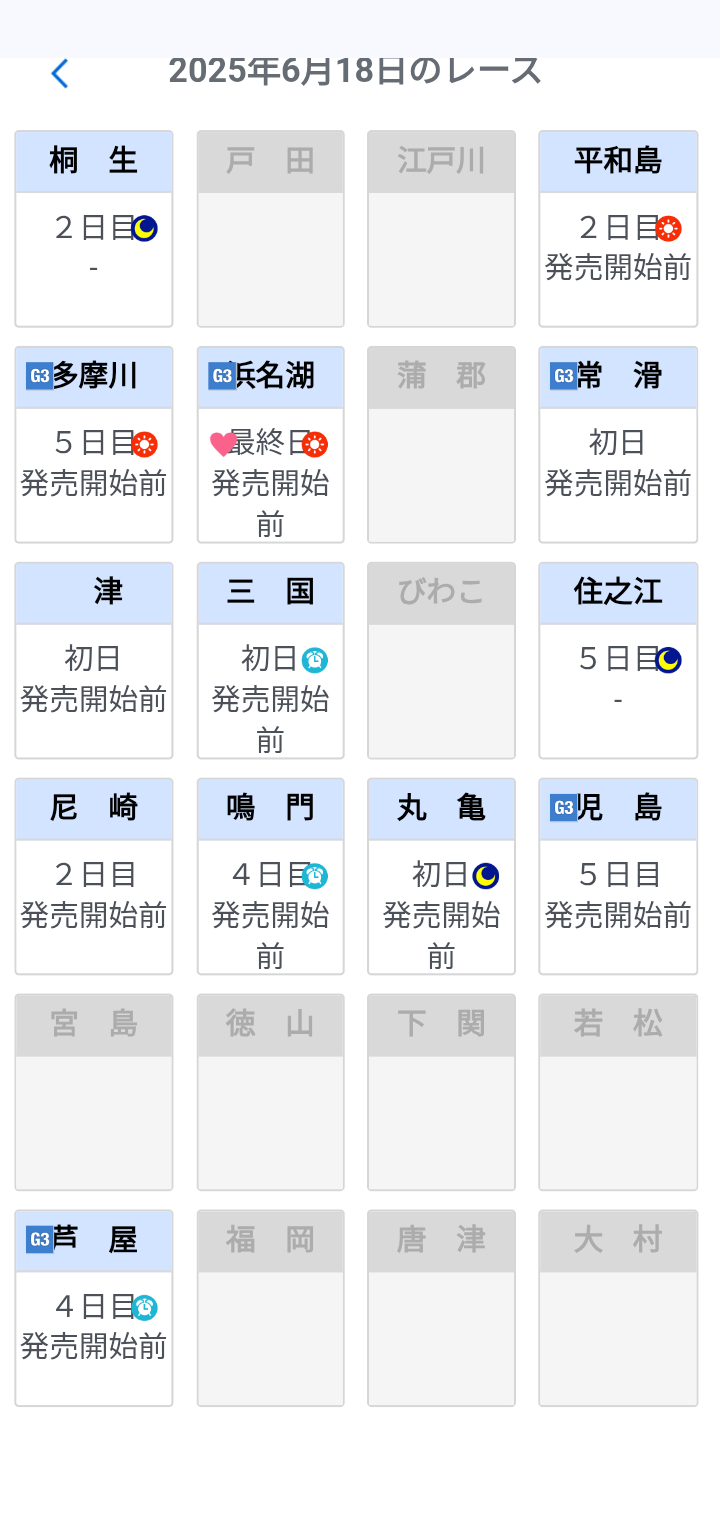View the 常滑 first day races

(x=618, y=445)
